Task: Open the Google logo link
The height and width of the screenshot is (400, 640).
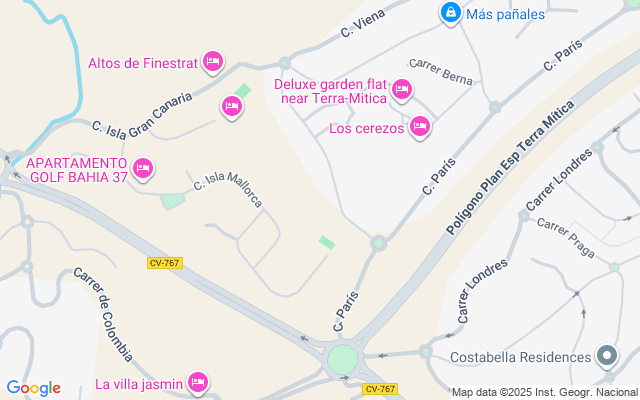Action: (33, 388)
